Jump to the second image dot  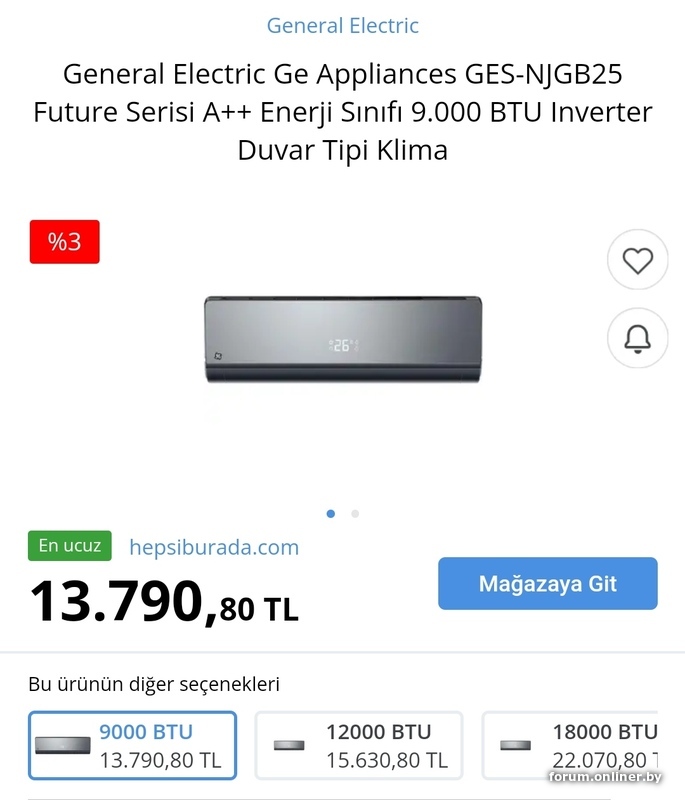pyautogui.click(x=355, y=514)
